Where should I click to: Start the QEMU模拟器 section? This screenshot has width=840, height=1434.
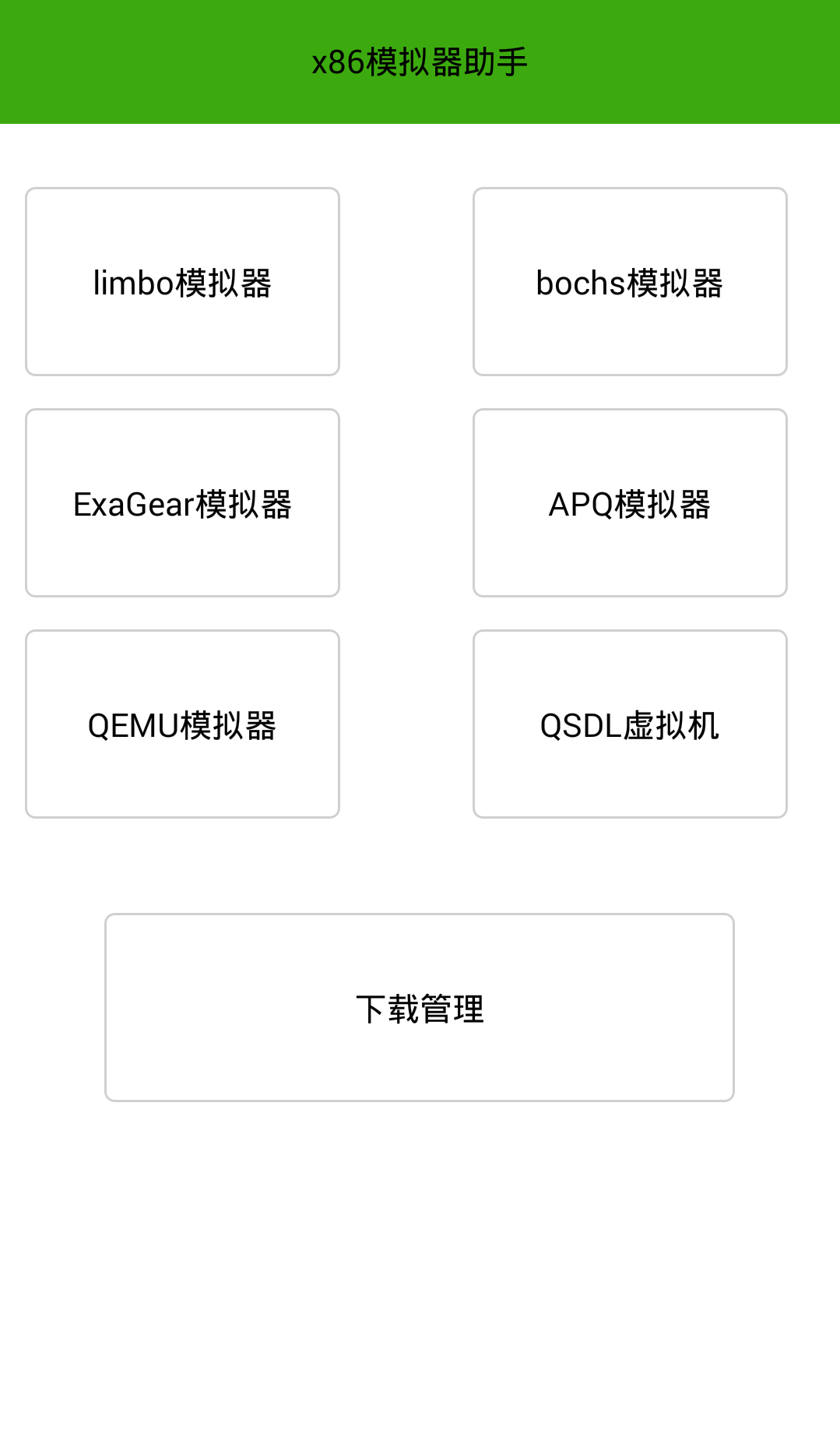click(182, 724)
